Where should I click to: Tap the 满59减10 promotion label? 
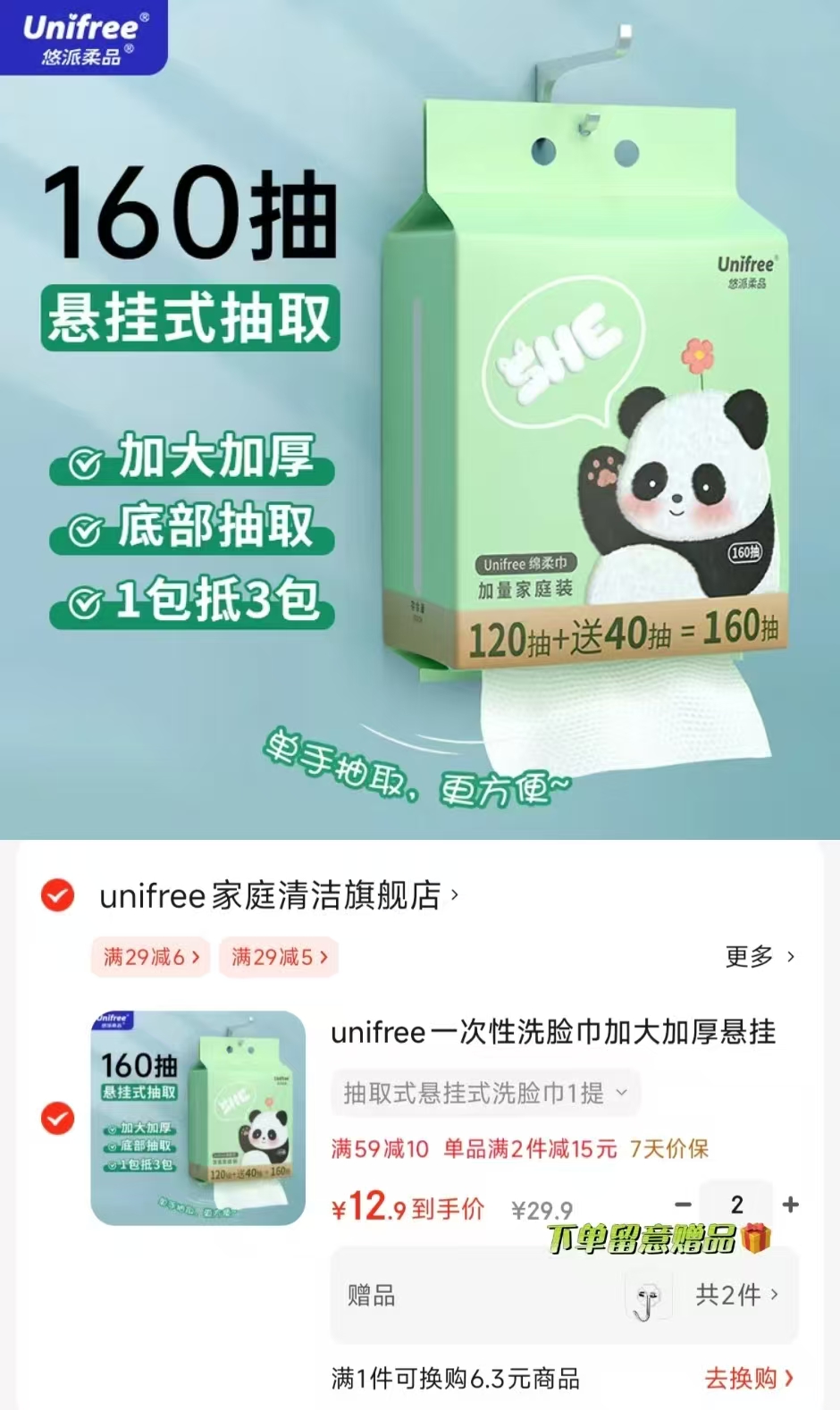pos(376,1150)
